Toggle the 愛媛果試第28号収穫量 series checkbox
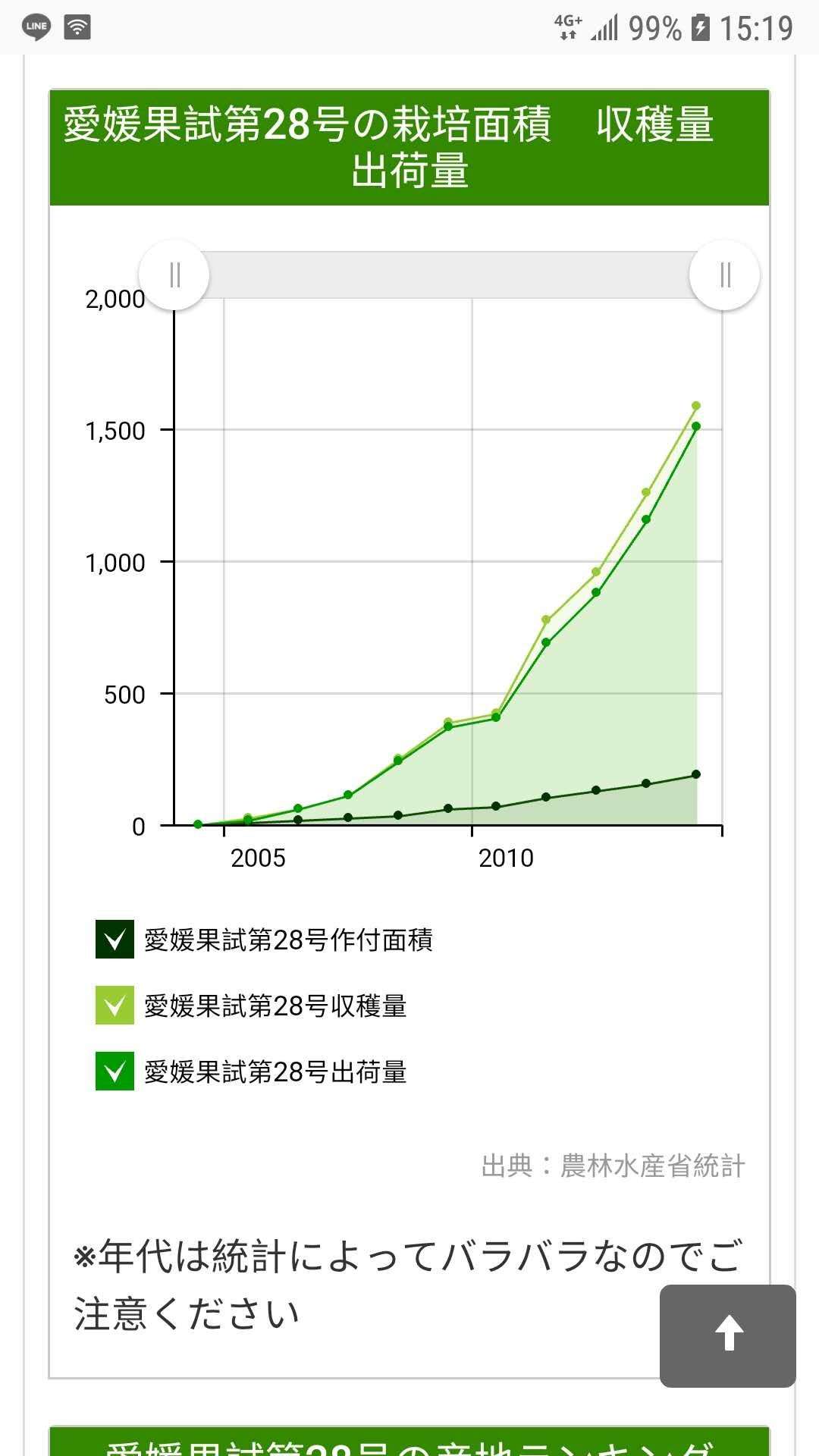Image resolution: width=819 pixels, height=1456 pixels. [115, 1006]
